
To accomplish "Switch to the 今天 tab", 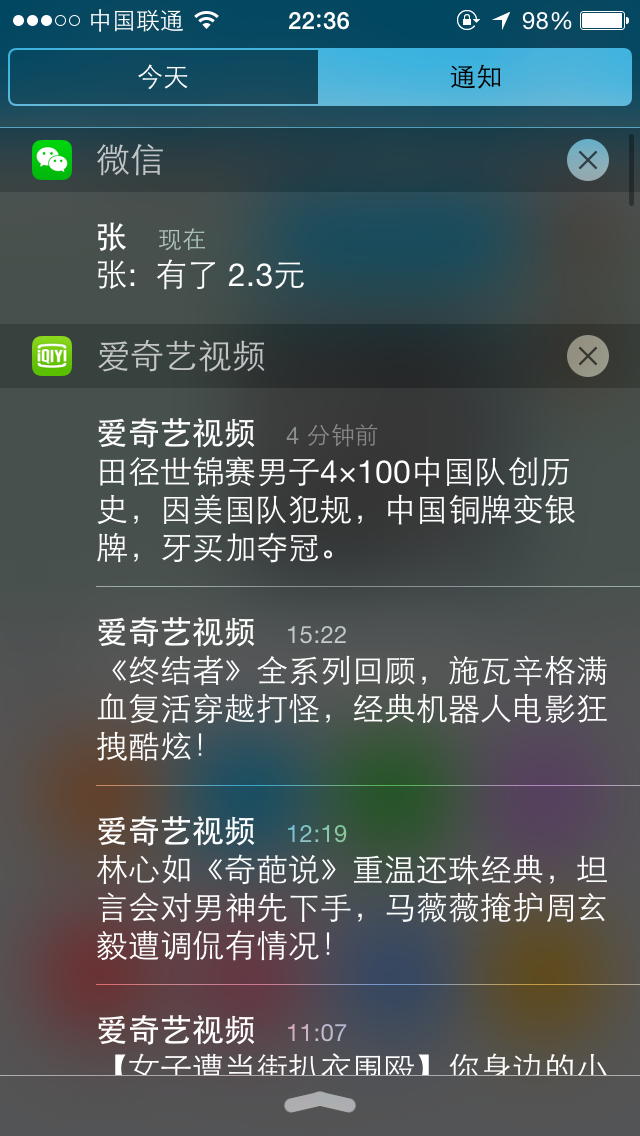I will (163, 77).
